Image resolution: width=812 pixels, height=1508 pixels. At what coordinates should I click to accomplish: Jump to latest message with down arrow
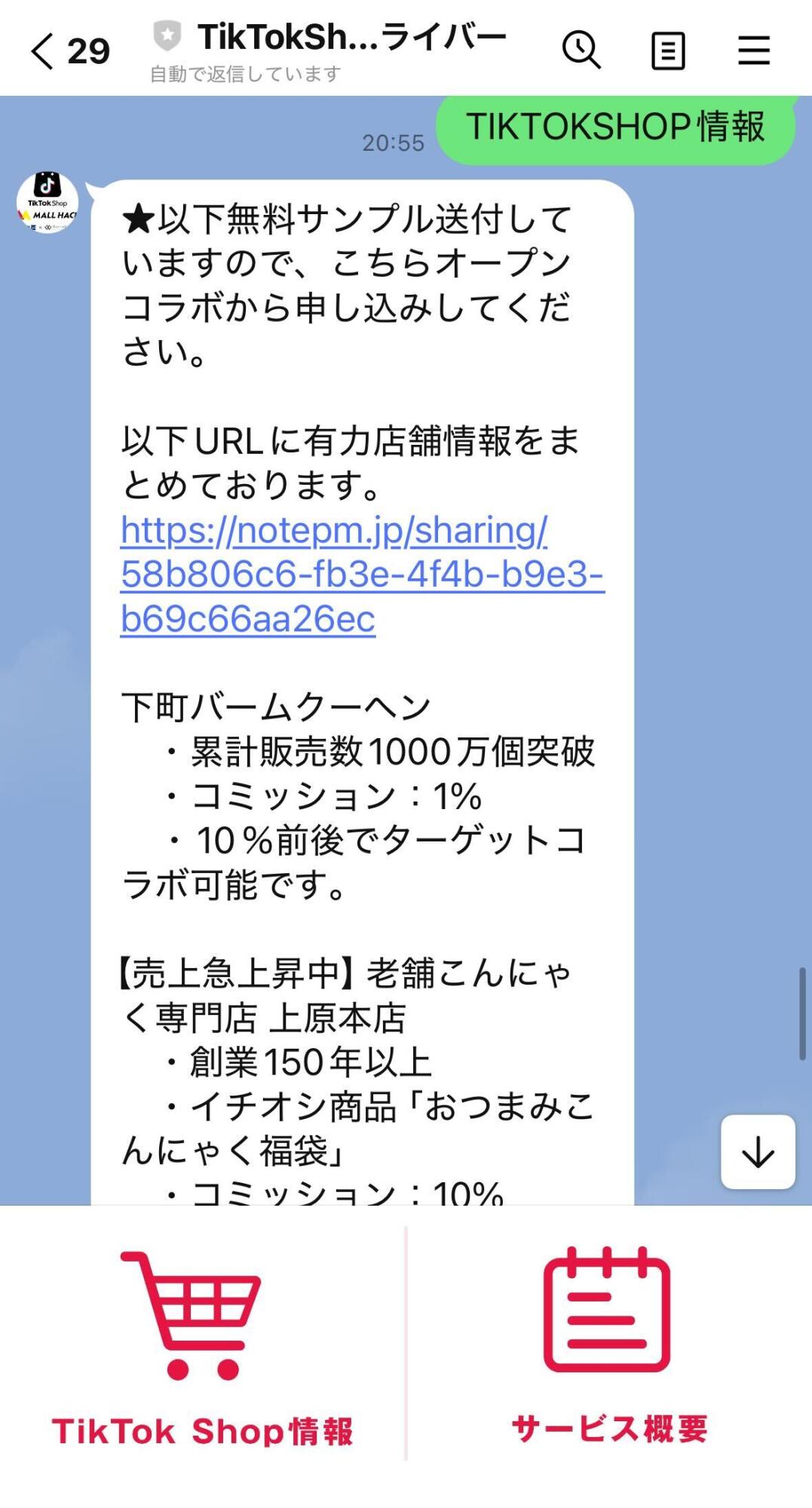coord(758,1152)
